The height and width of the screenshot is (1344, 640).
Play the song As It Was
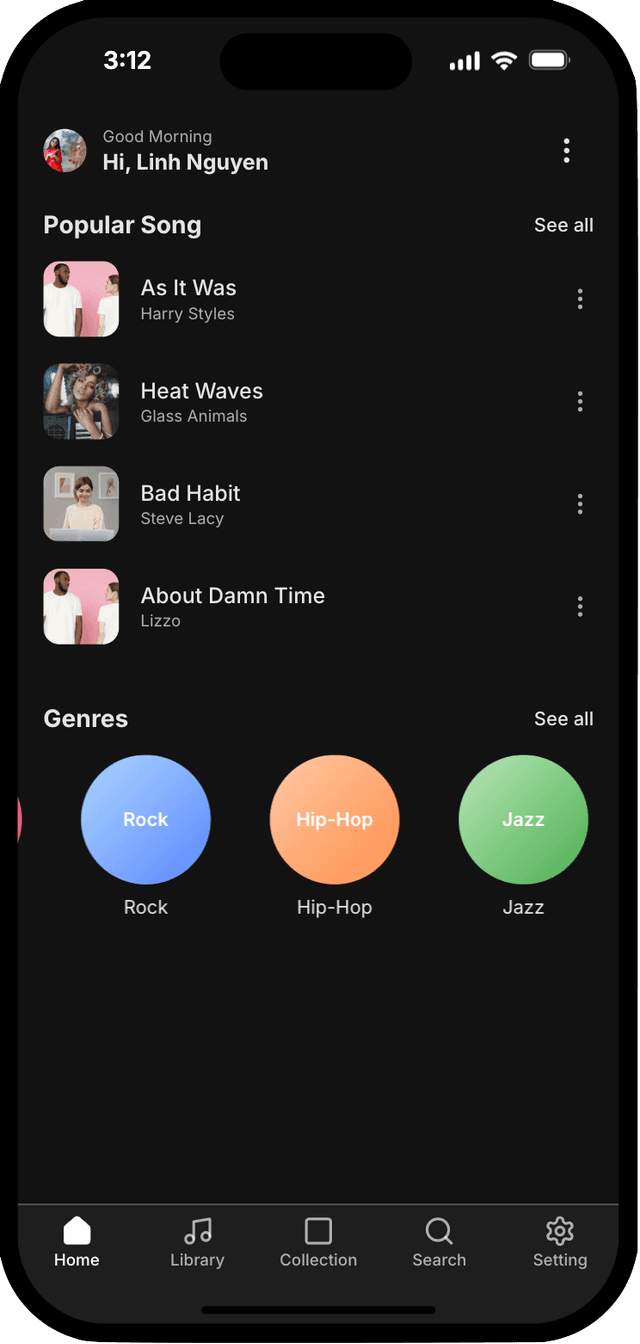(189, 299)
